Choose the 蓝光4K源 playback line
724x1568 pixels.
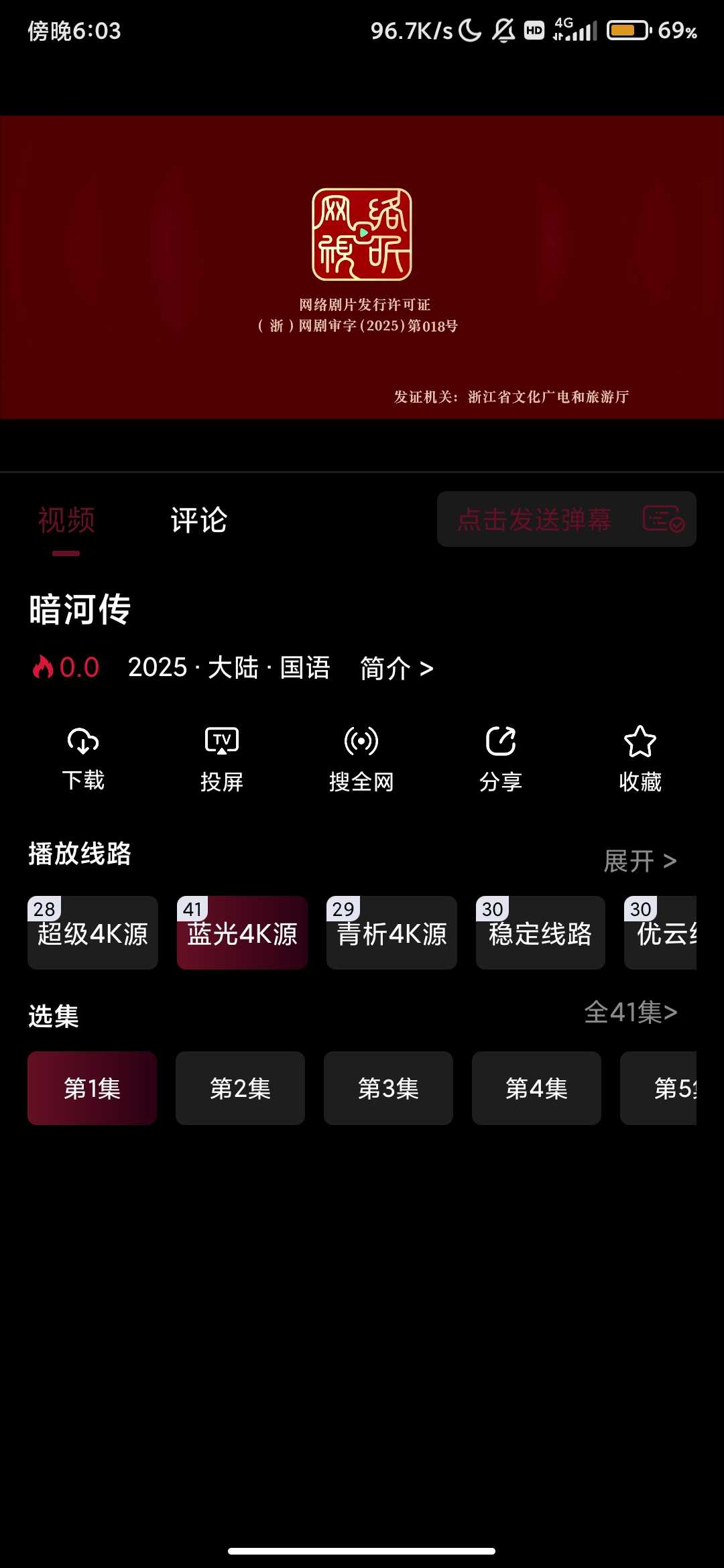[242, 933]
